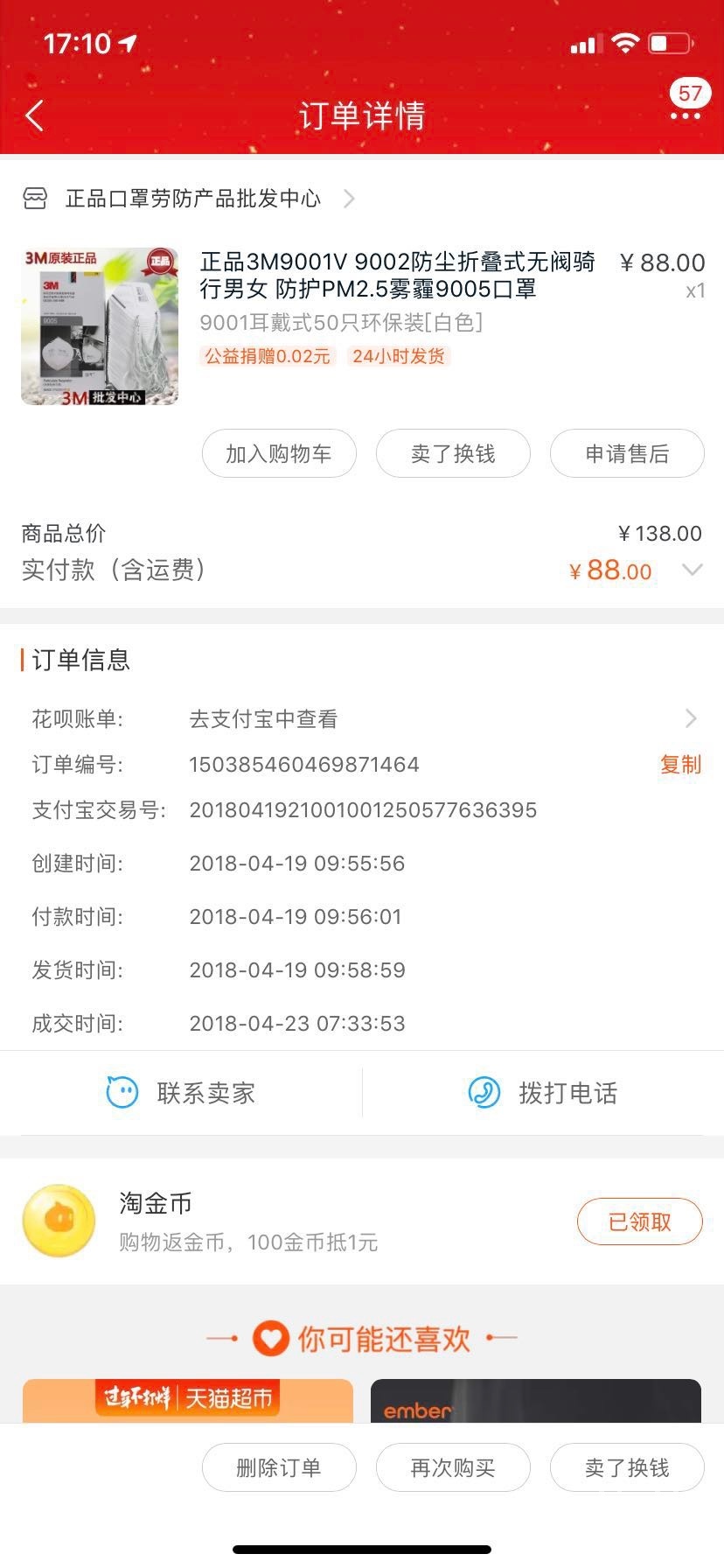Tap 加入购物车 to add item to cart
This screenshot has width=724, height=1568.
[279, 453]
